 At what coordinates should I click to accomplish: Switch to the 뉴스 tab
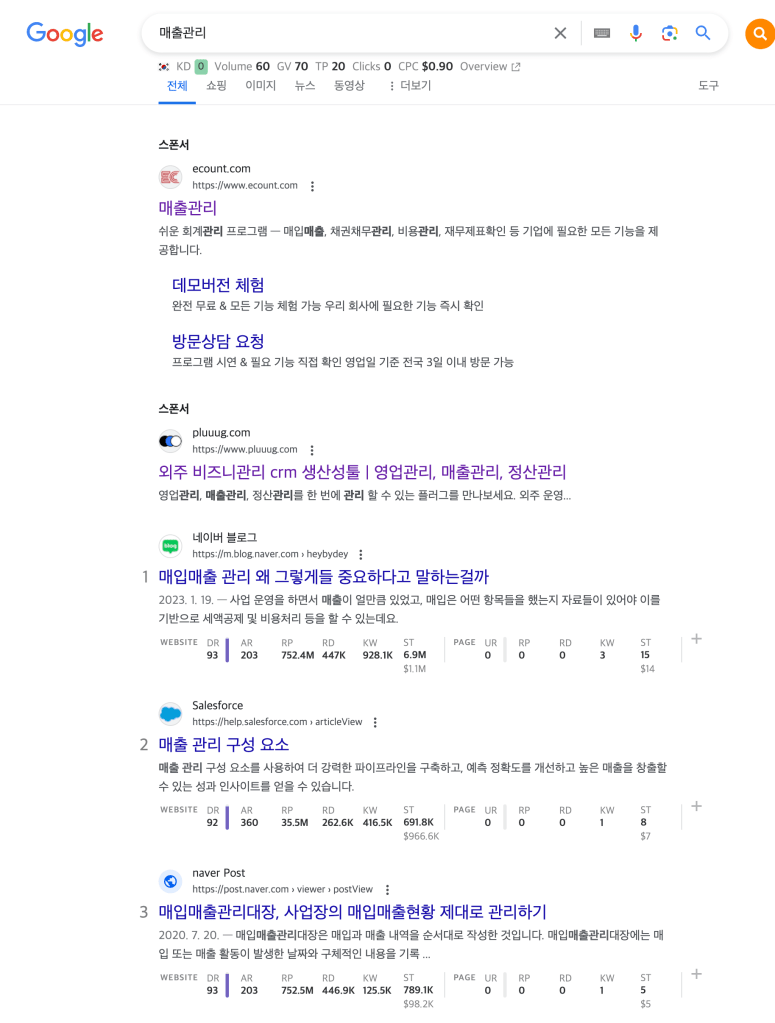click(304, 86)
